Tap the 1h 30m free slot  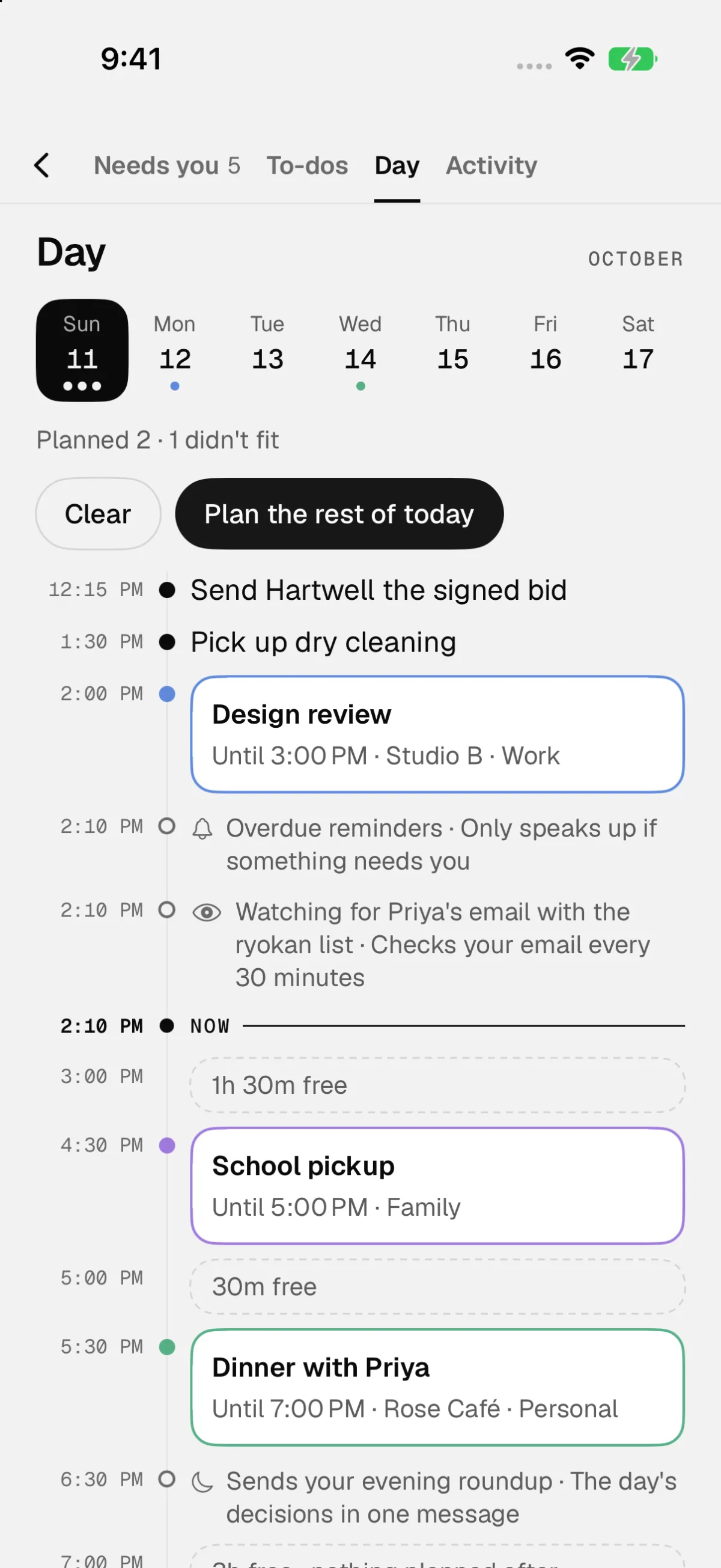437,1085
